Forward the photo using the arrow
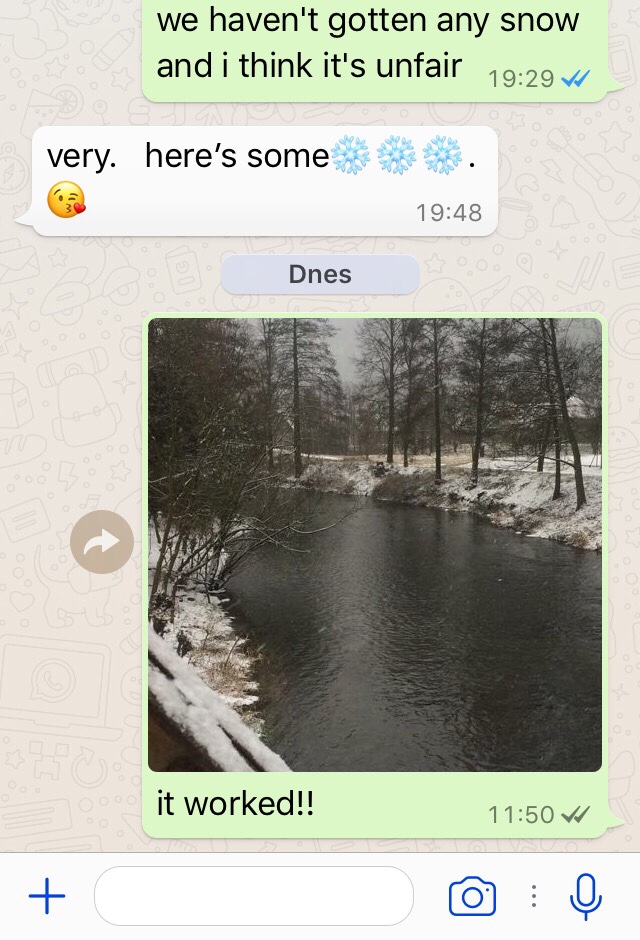This screenshot has height=940, width=640. [x=102, y=542]
